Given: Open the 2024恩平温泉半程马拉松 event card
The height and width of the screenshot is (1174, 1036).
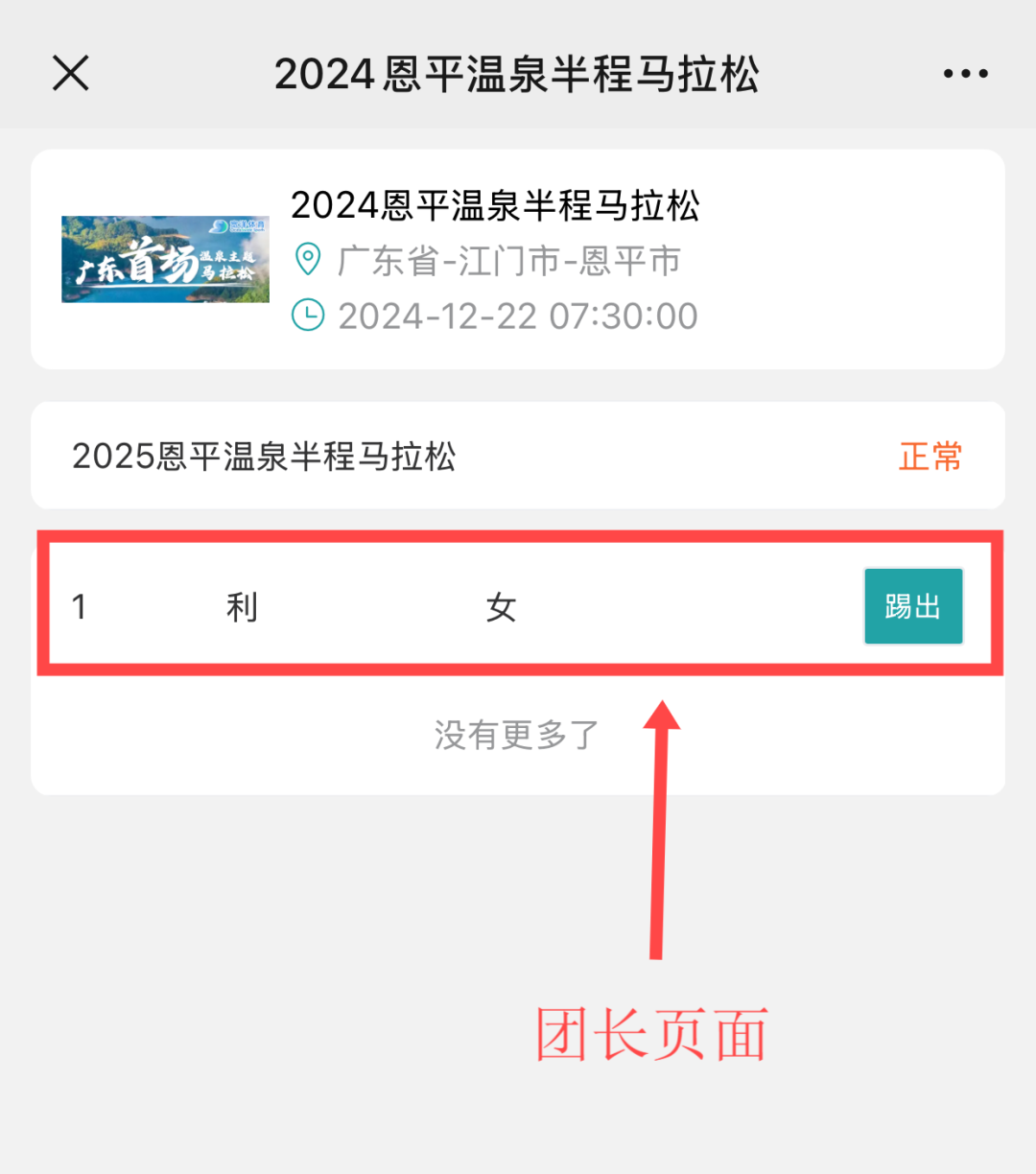Looking at the screenshot, I should tap(517, 259).
